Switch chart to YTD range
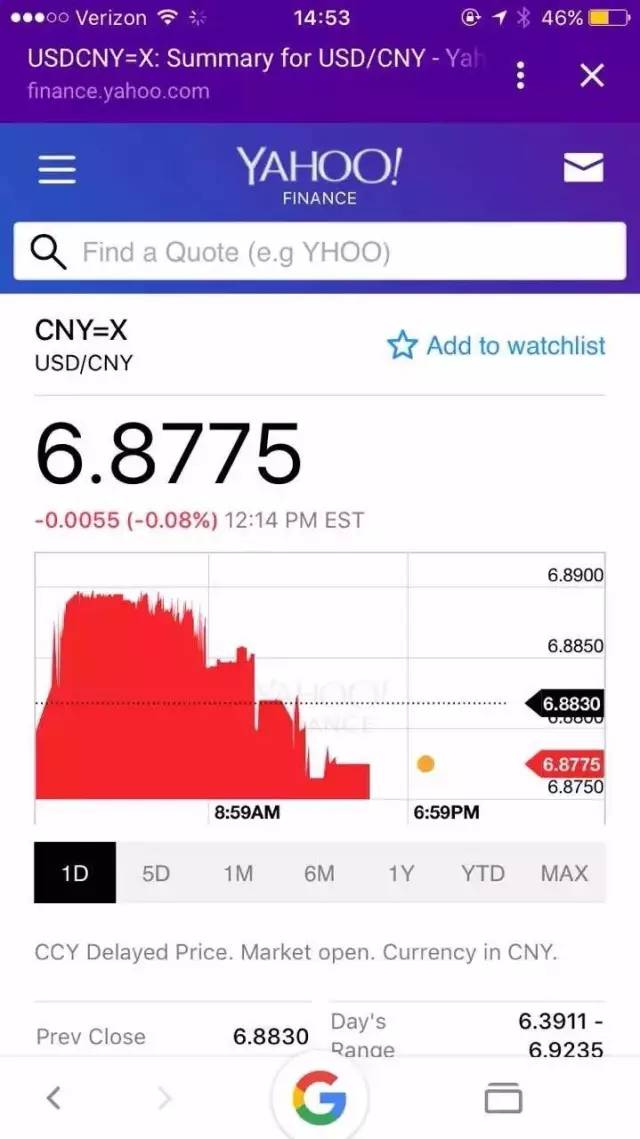This screenshot has width=640, height=1139. pyautogui.click(x=482, y=873)
